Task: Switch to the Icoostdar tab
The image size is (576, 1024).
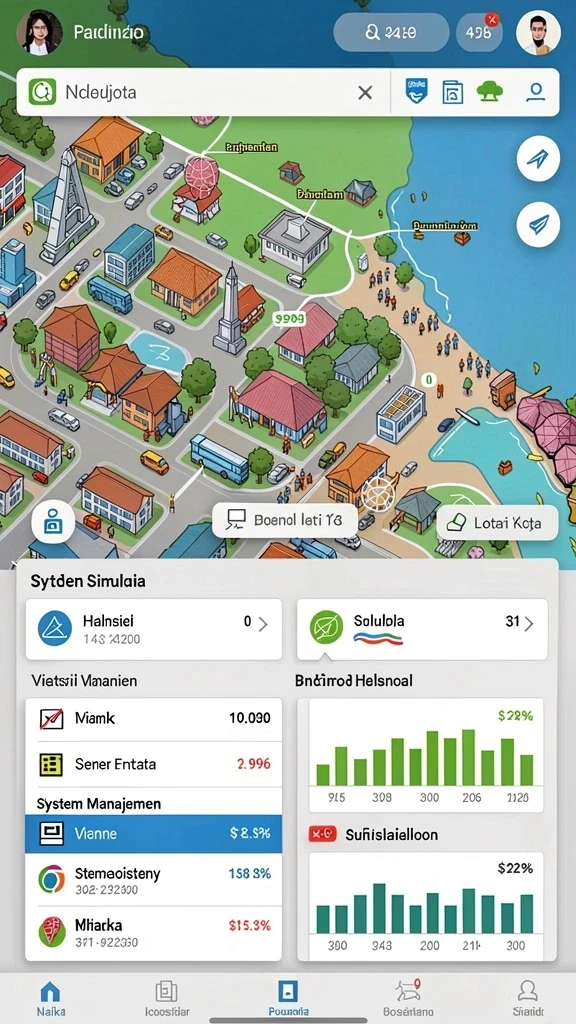Action: click(x=166, y=997)
